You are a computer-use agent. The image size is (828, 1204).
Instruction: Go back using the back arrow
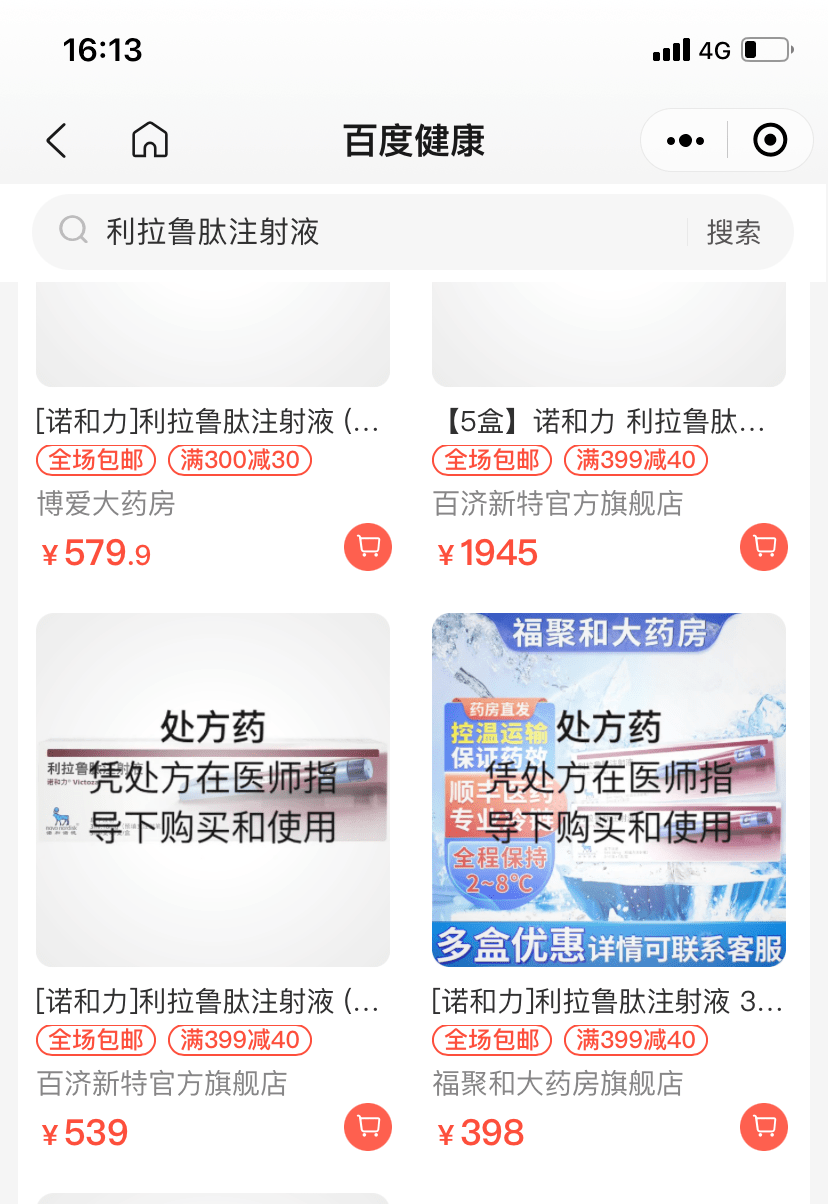tap(57, 141)
